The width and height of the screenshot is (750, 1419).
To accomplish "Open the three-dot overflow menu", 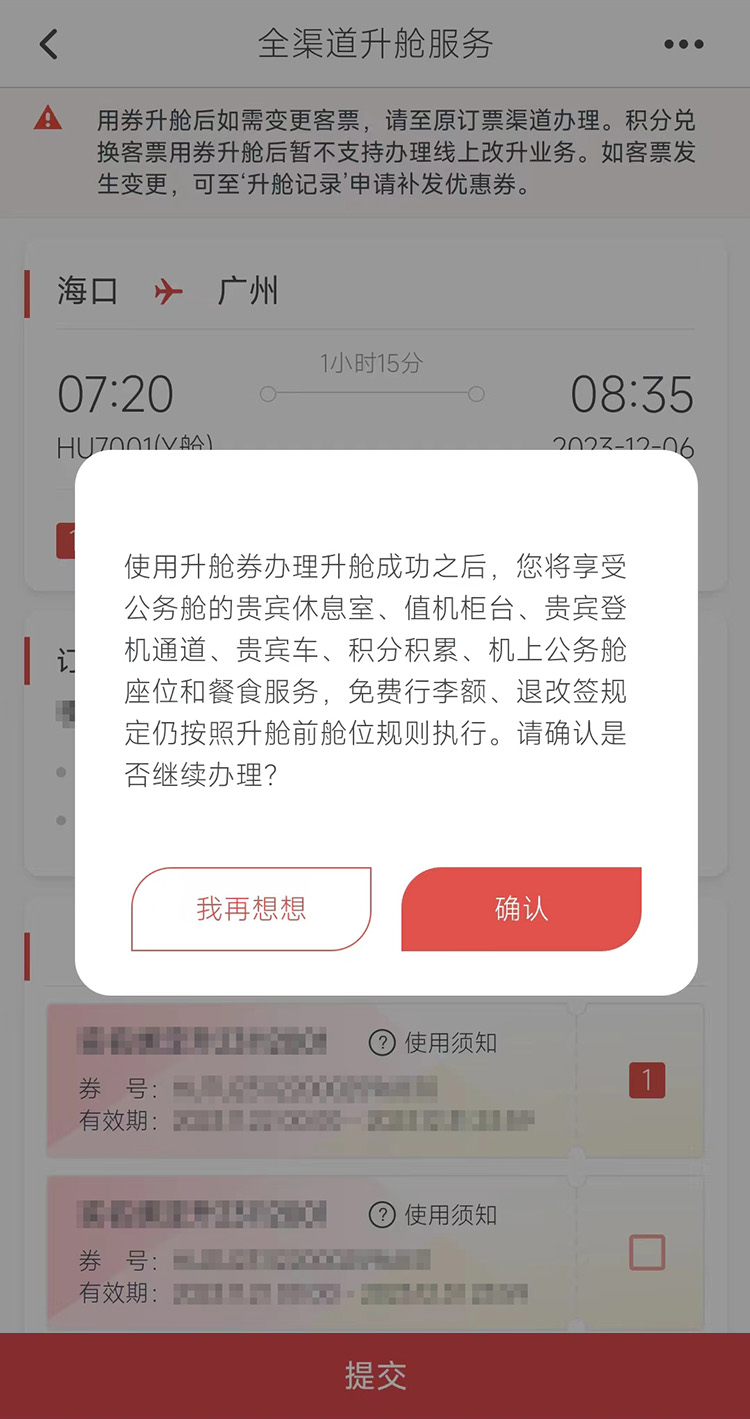I will click(x=684, y=44).
